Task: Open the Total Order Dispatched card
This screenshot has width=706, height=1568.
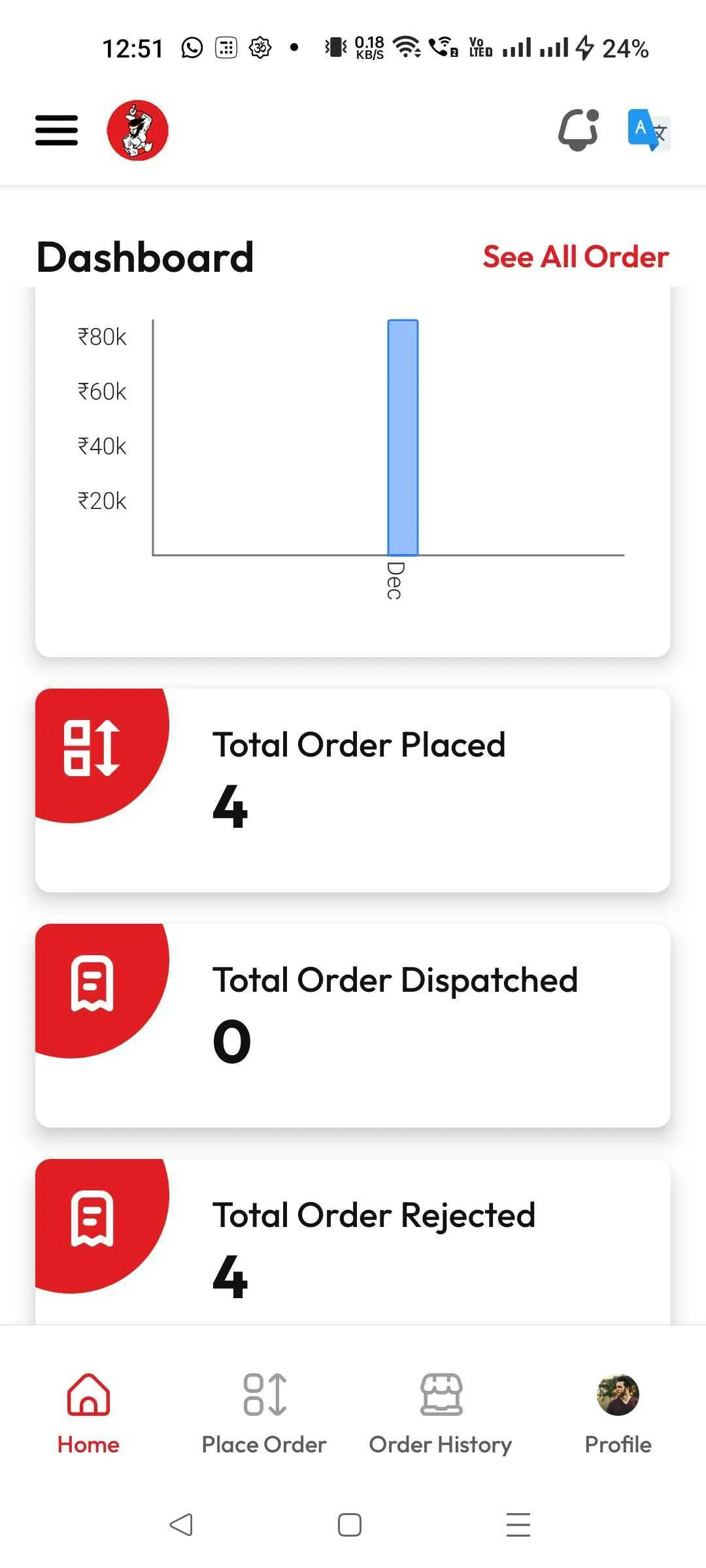Action: [353, 1026]
